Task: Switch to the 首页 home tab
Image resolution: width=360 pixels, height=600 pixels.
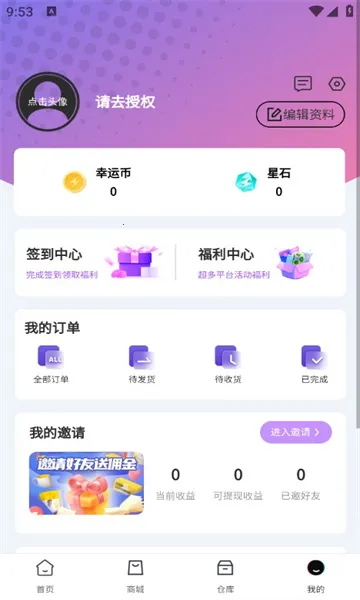Action: pos(45,576)
